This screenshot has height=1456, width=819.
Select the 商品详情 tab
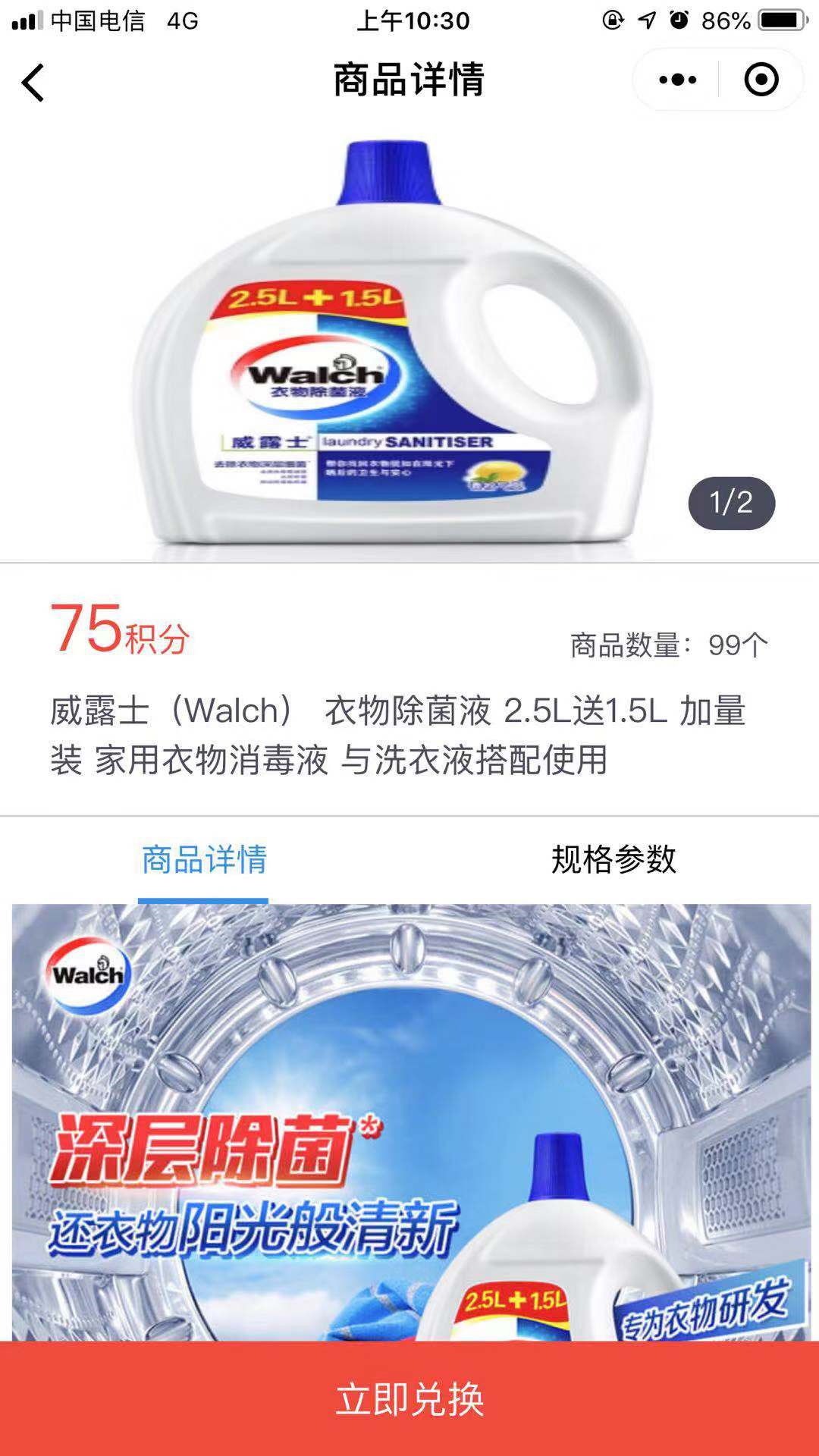click(x=204, y=860)
